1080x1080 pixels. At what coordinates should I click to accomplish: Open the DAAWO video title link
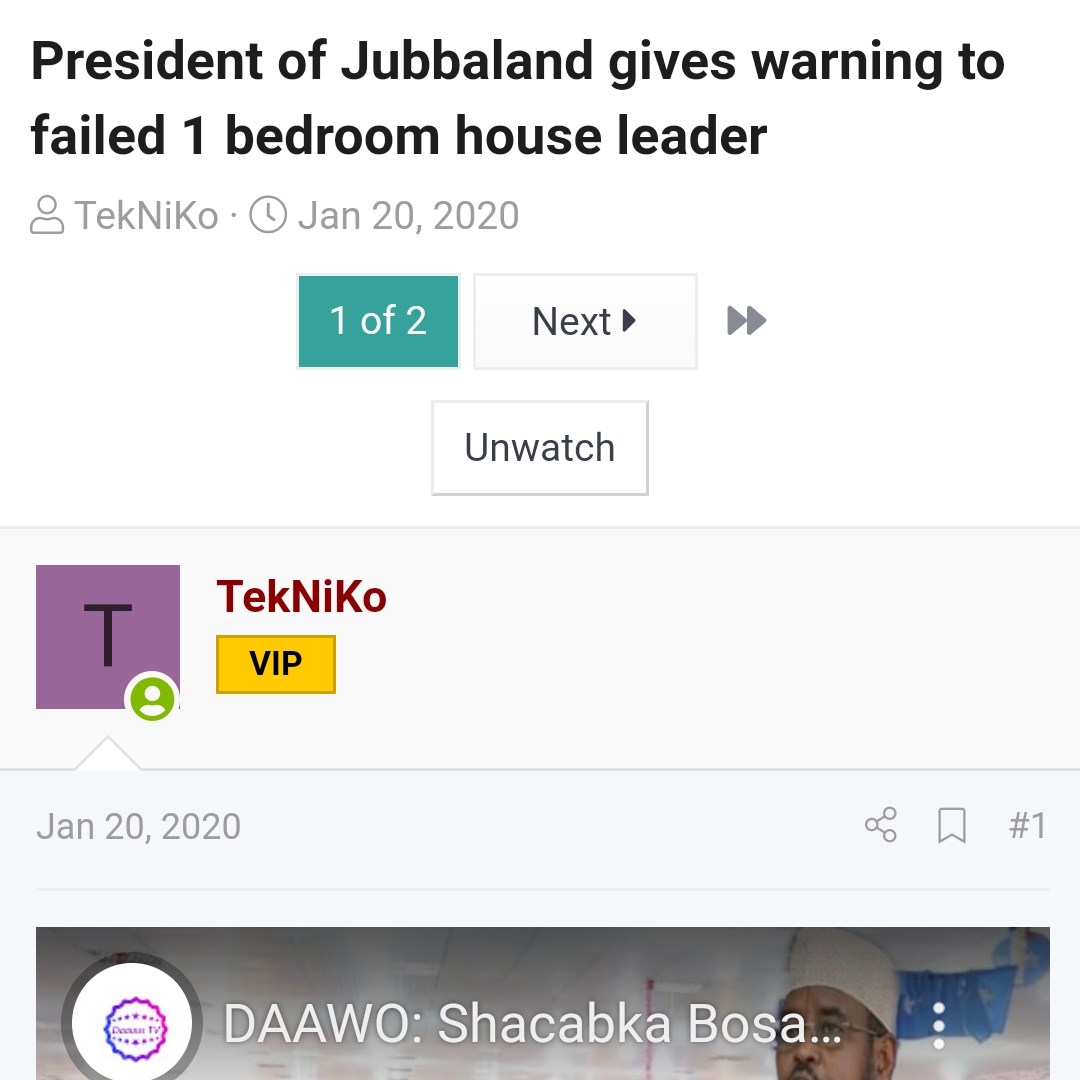tap(532, 1023)
